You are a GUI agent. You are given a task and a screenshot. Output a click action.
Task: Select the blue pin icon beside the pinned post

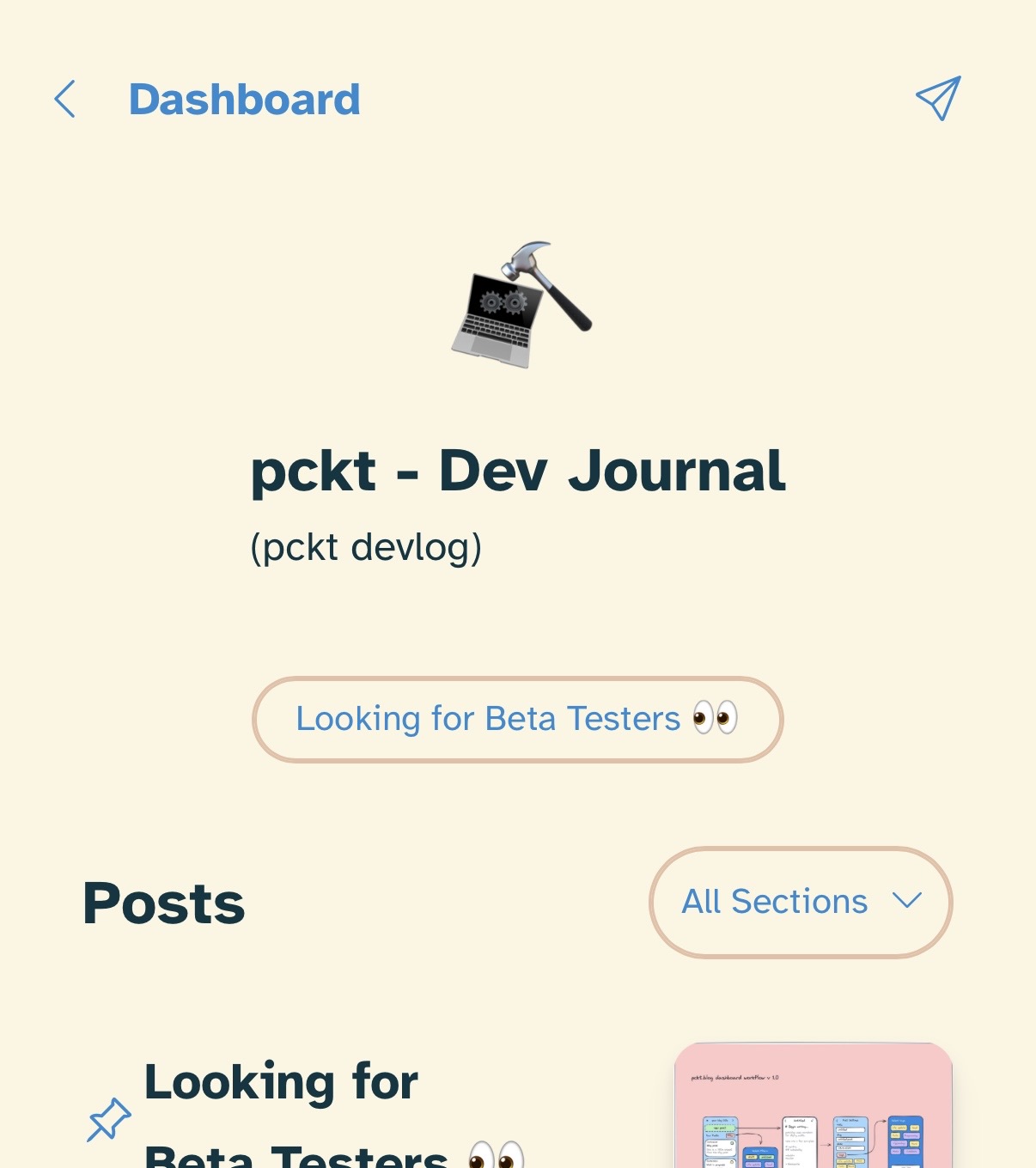(108, 1119)
